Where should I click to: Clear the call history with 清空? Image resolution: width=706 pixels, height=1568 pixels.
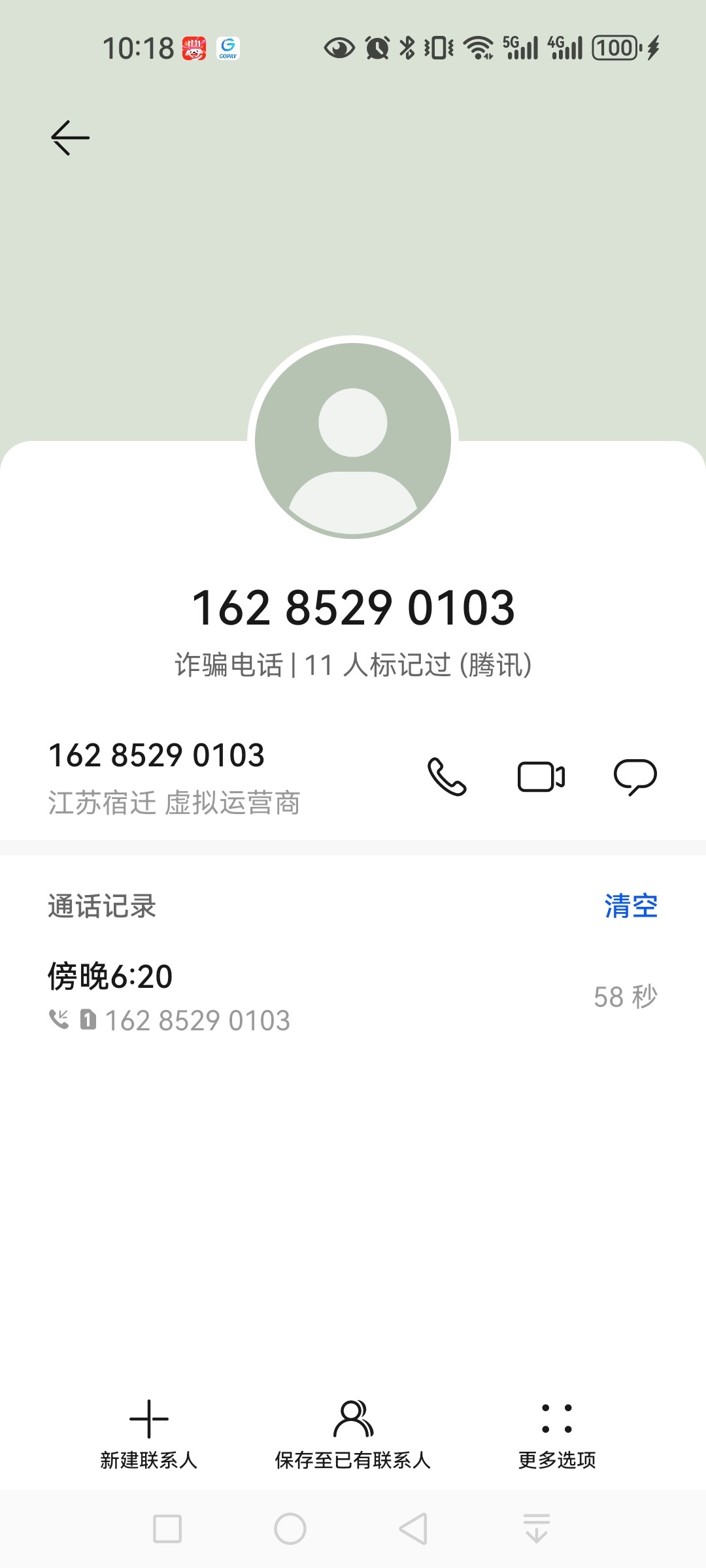[x=630, y=906]
